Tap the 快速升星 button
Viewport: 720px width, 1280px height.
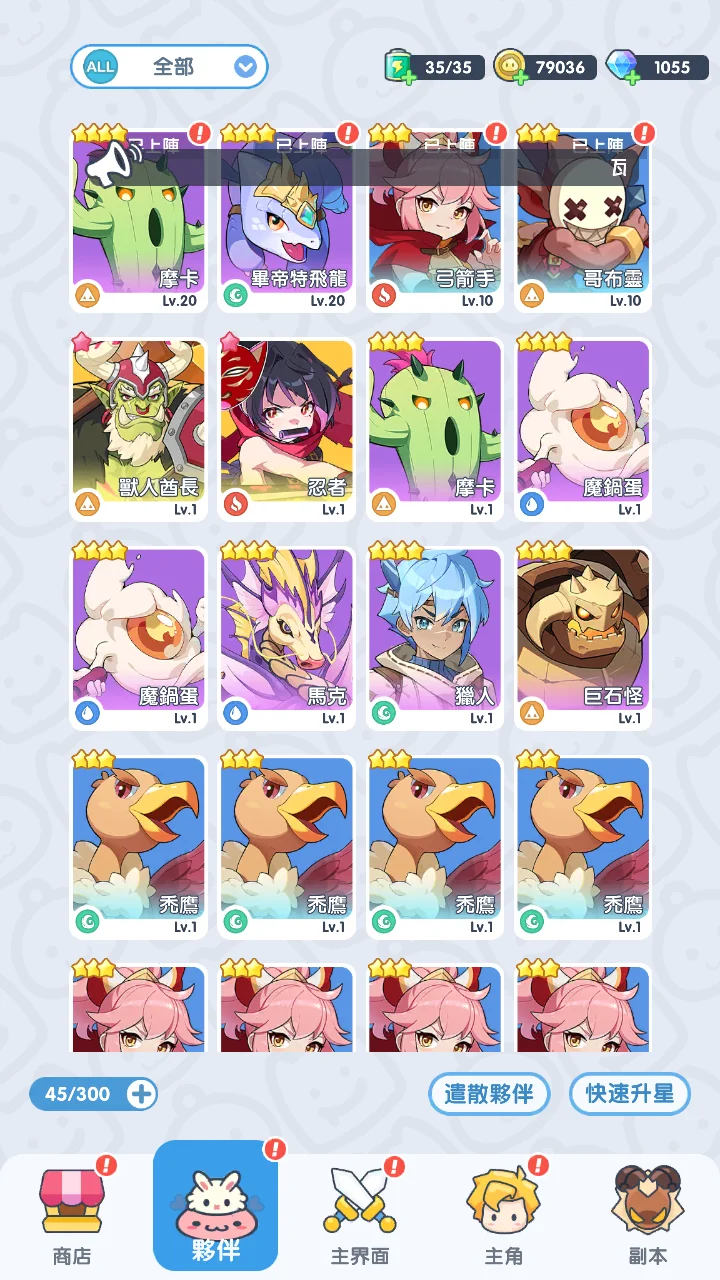(x=630, y=1094)
